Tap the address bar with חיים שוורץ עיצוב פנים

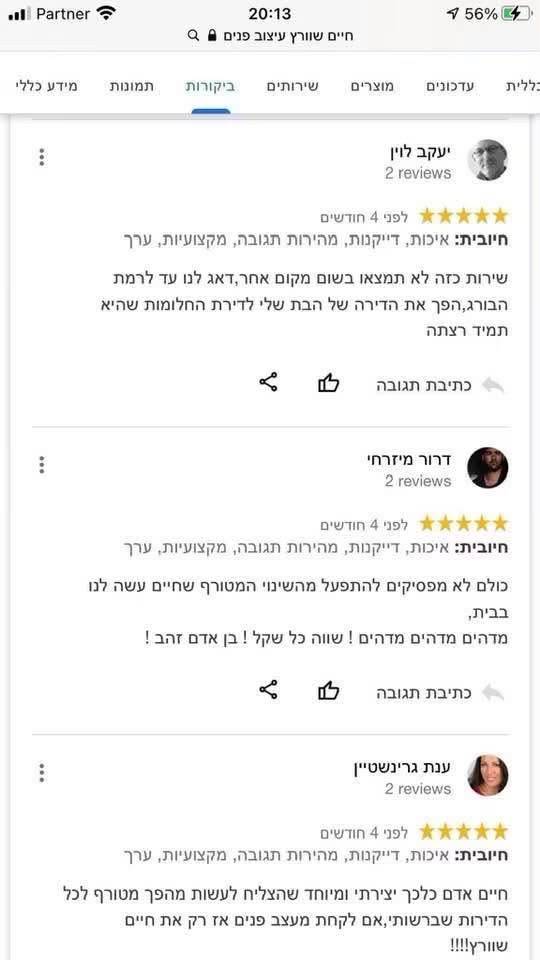(x=270, y=36)
